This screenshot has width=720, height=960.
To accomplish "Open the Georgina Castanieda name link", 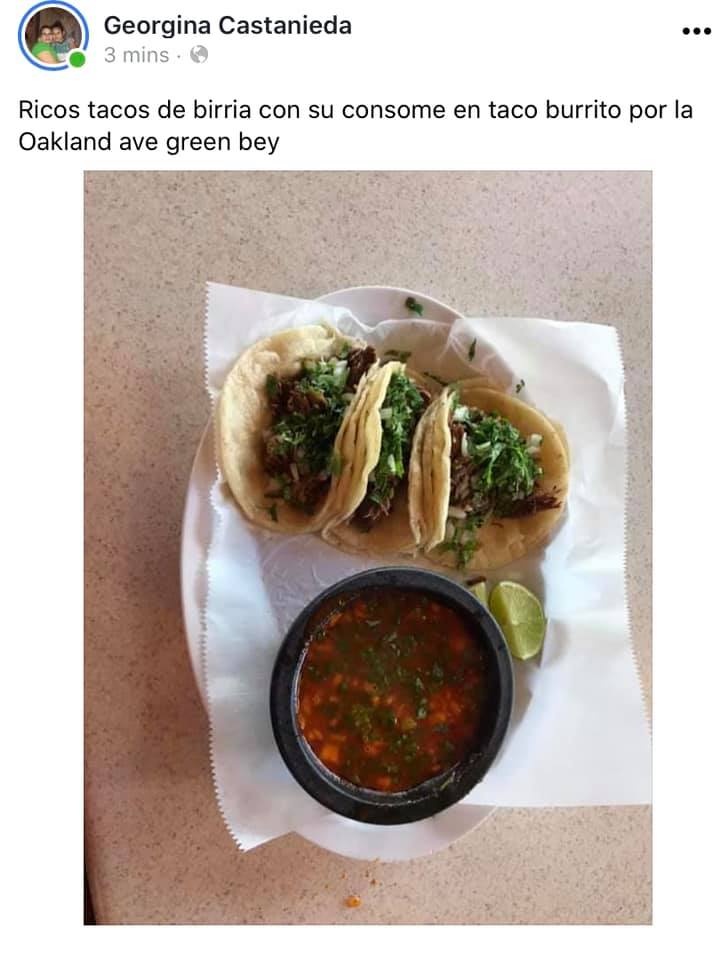I will click(227, 25).
